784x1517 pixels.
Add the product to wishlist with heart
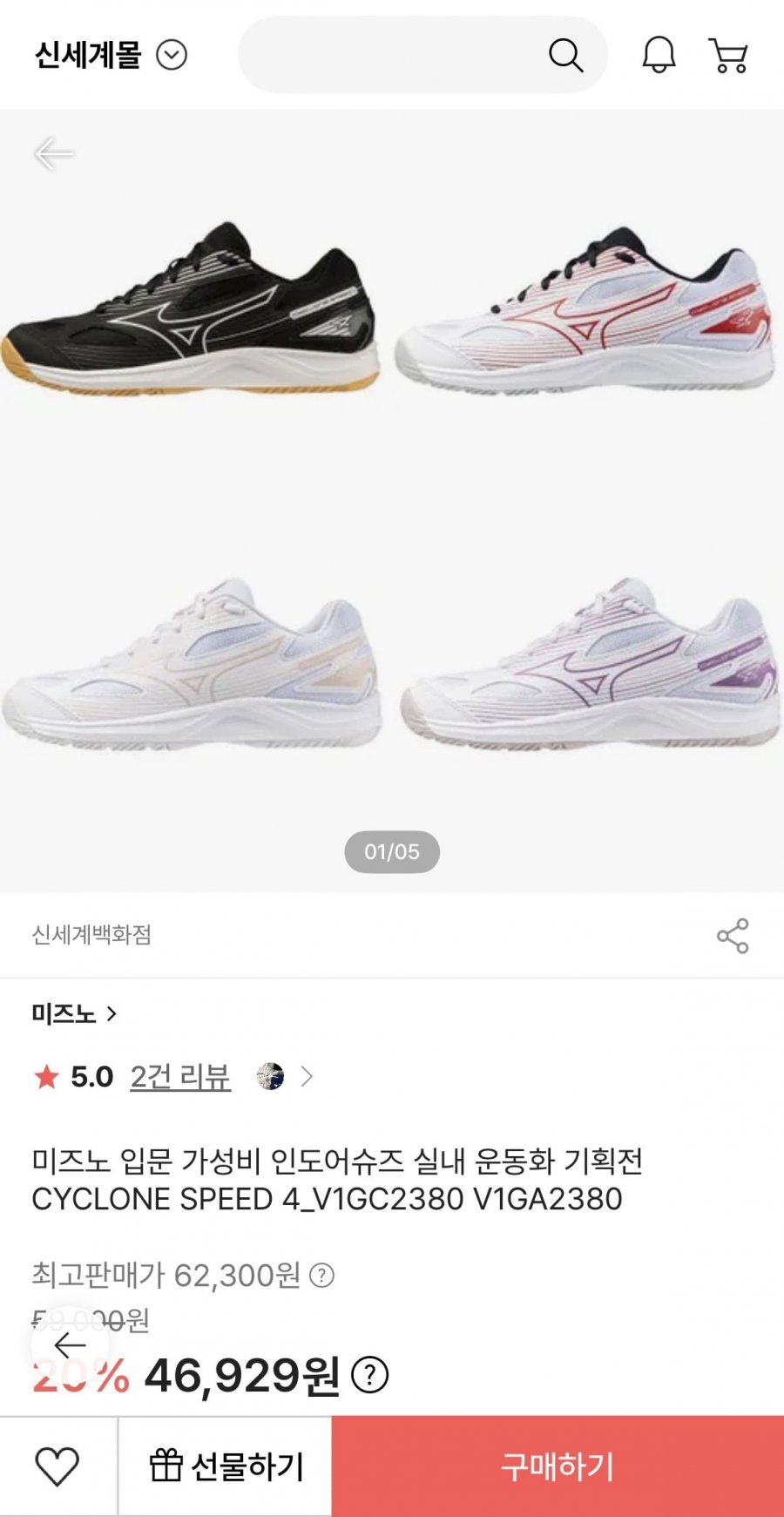pos(57,1466)
